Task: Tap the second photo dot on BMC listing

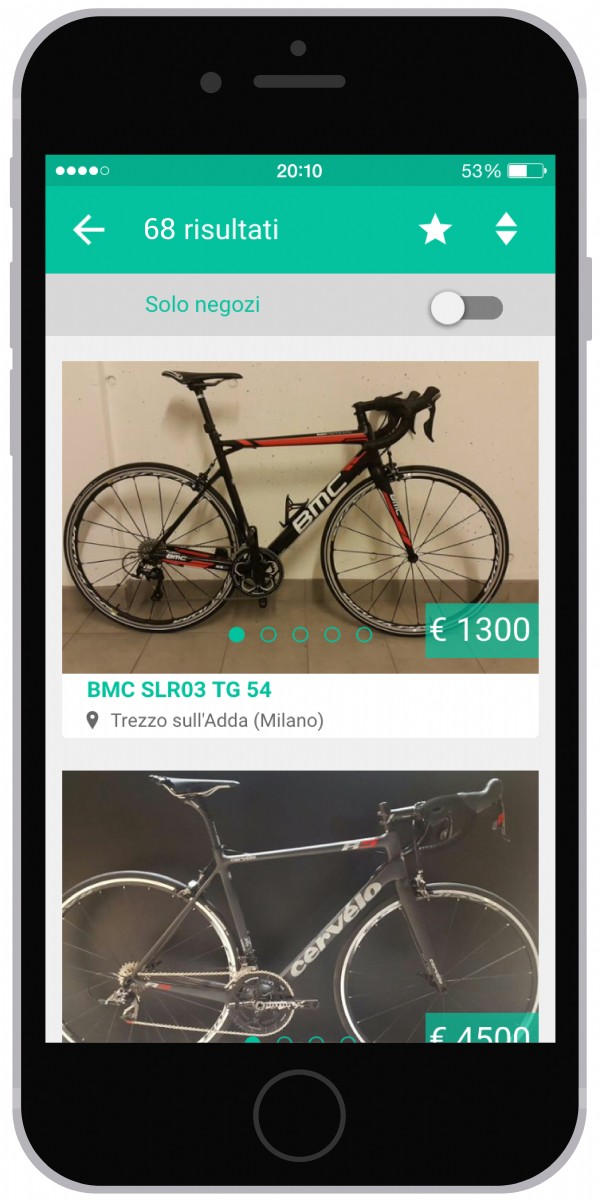Action: pos(268,634)
